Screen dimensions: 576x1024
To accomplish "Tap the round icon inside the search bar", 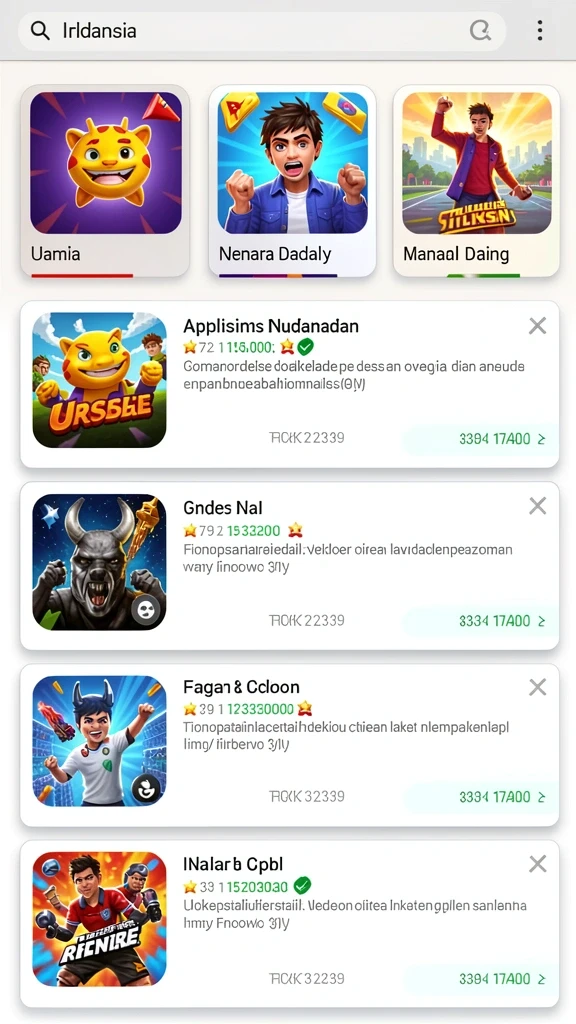I will 481,30.
